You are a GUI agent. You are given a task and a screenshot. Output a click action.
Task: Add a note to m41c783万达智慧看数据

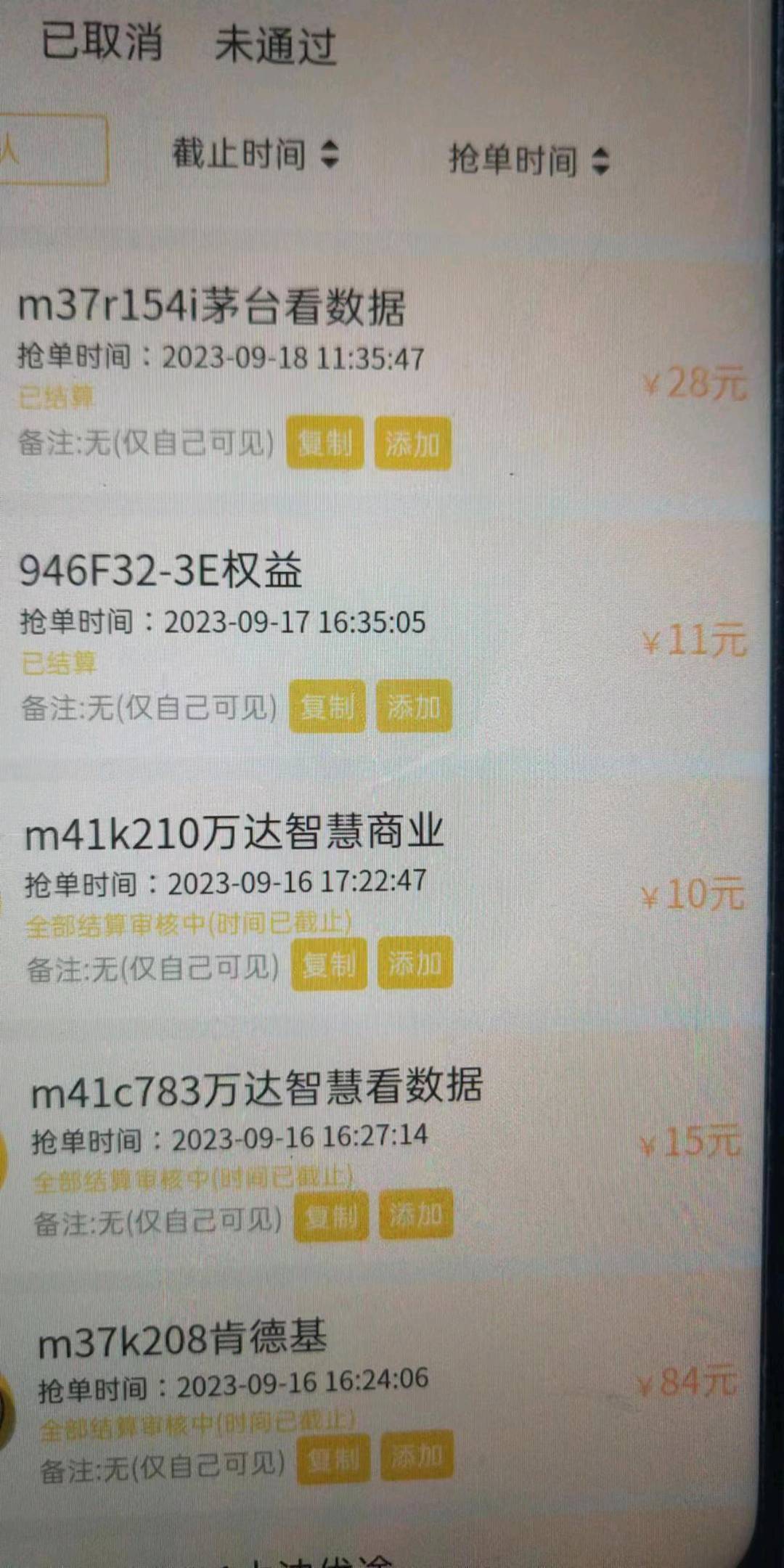[x=416, y=1214]
